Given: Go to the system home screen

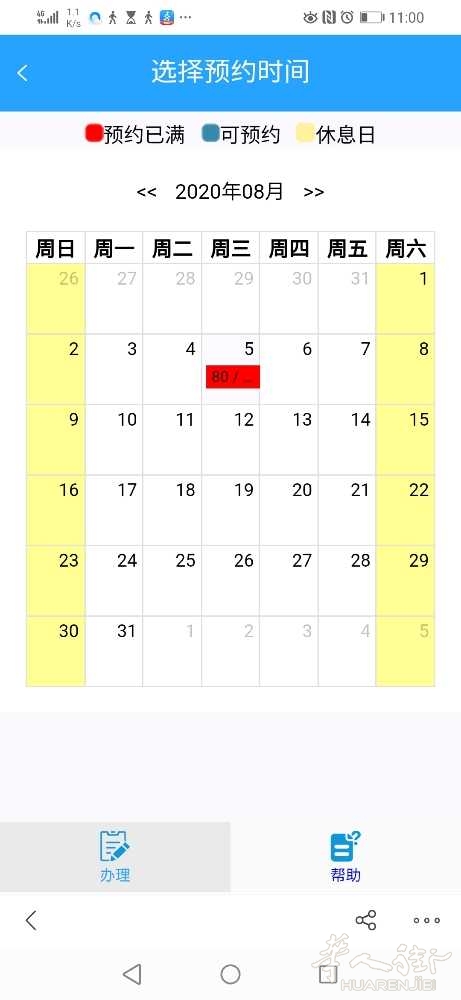Looking at the screenshot, I should coord(230,974).
